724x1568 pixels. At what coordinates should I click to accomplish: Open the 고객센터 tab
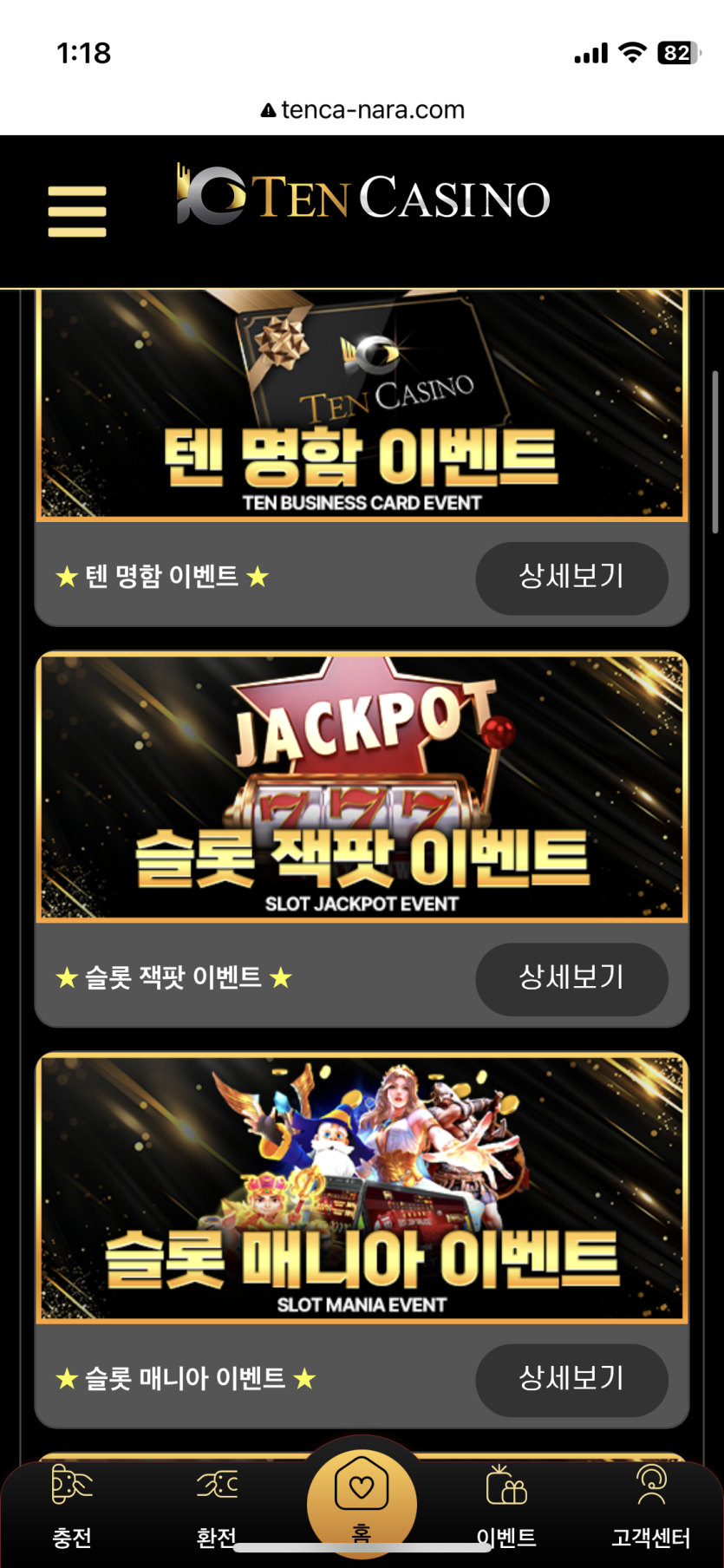(x=651, y=1507)
